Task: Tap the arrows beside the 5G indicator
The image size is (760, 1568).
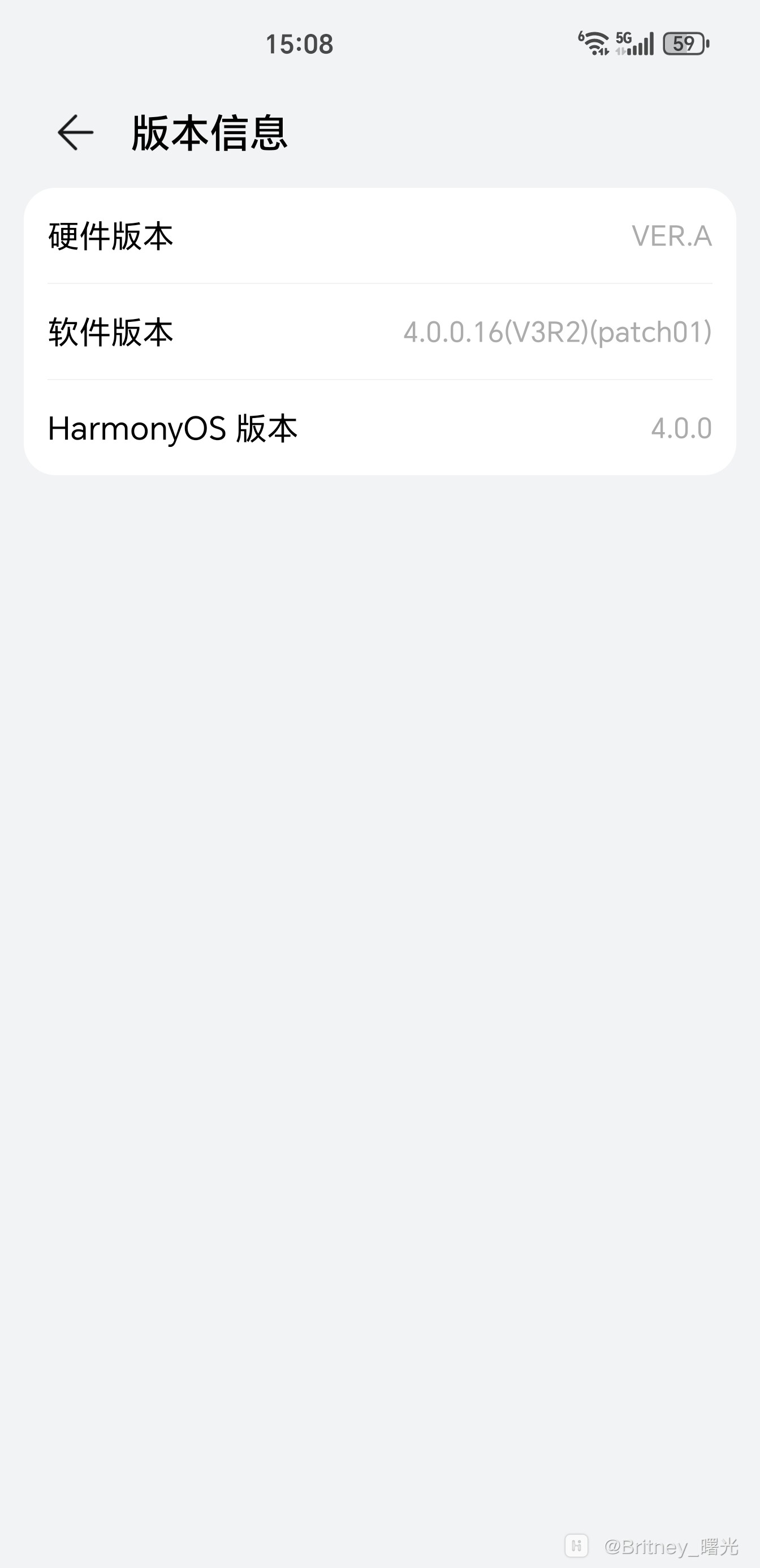Action: [x=620, y=50]
